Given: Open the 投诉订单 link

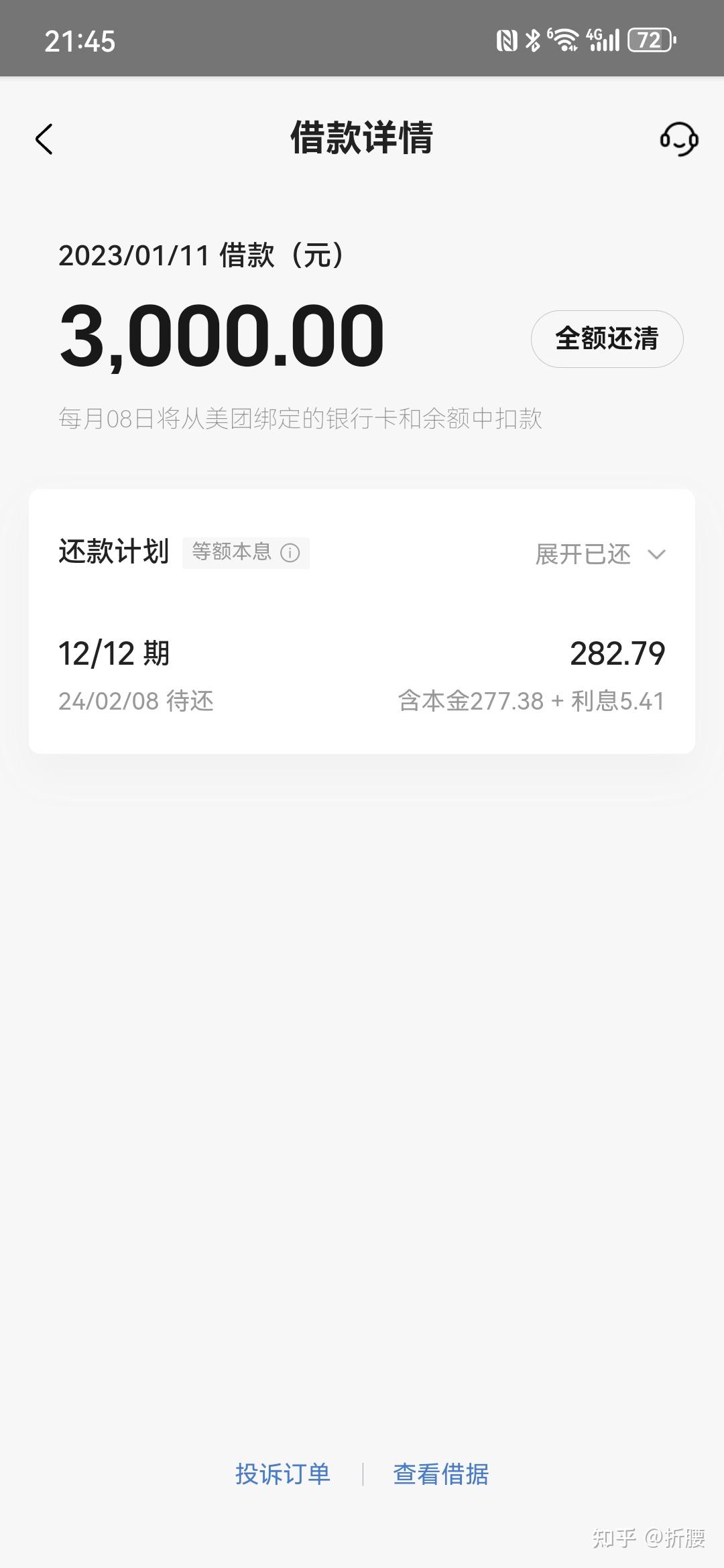Looking at the screenshot, I should tap(282, 1474).
